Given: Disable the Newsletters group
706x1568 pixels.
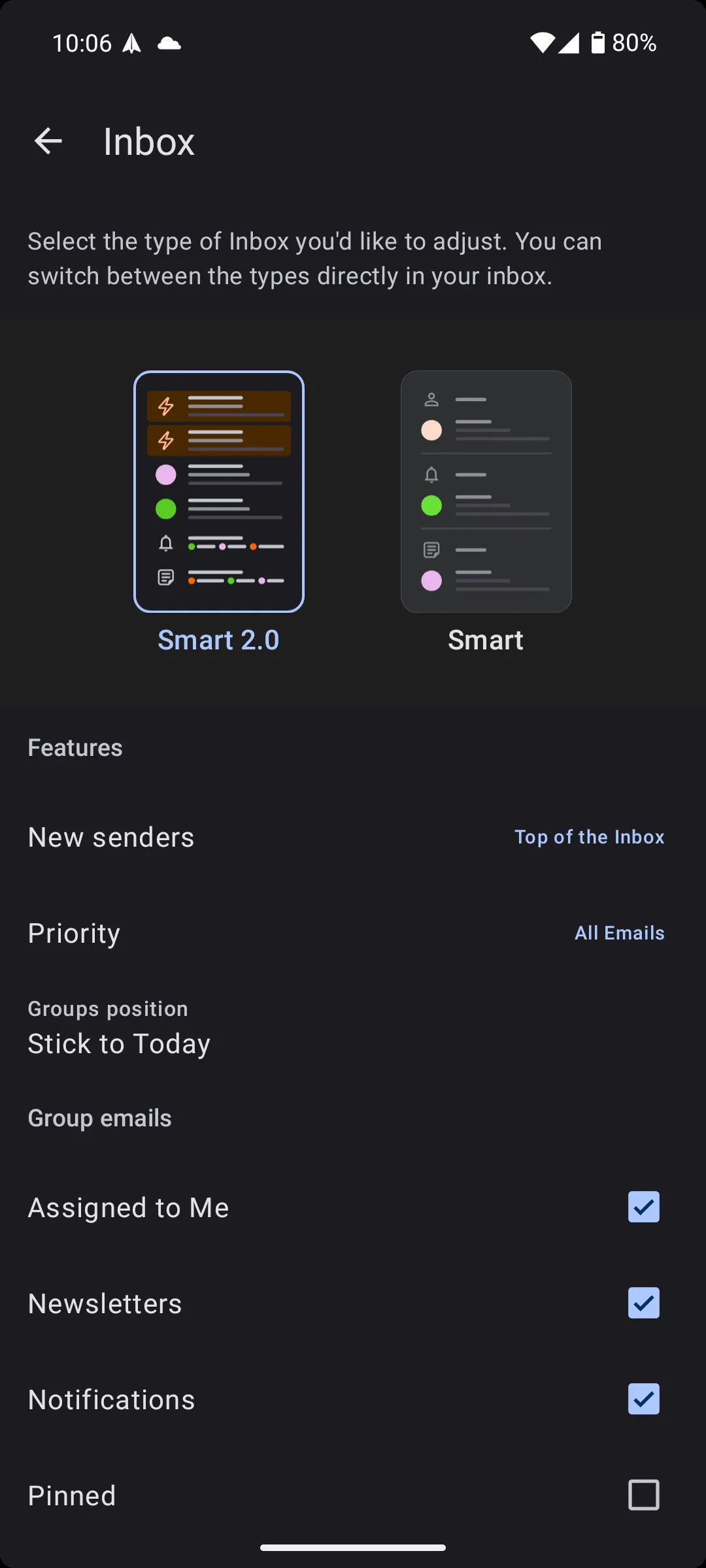Looking at the screenshot, I should 643,1303.
